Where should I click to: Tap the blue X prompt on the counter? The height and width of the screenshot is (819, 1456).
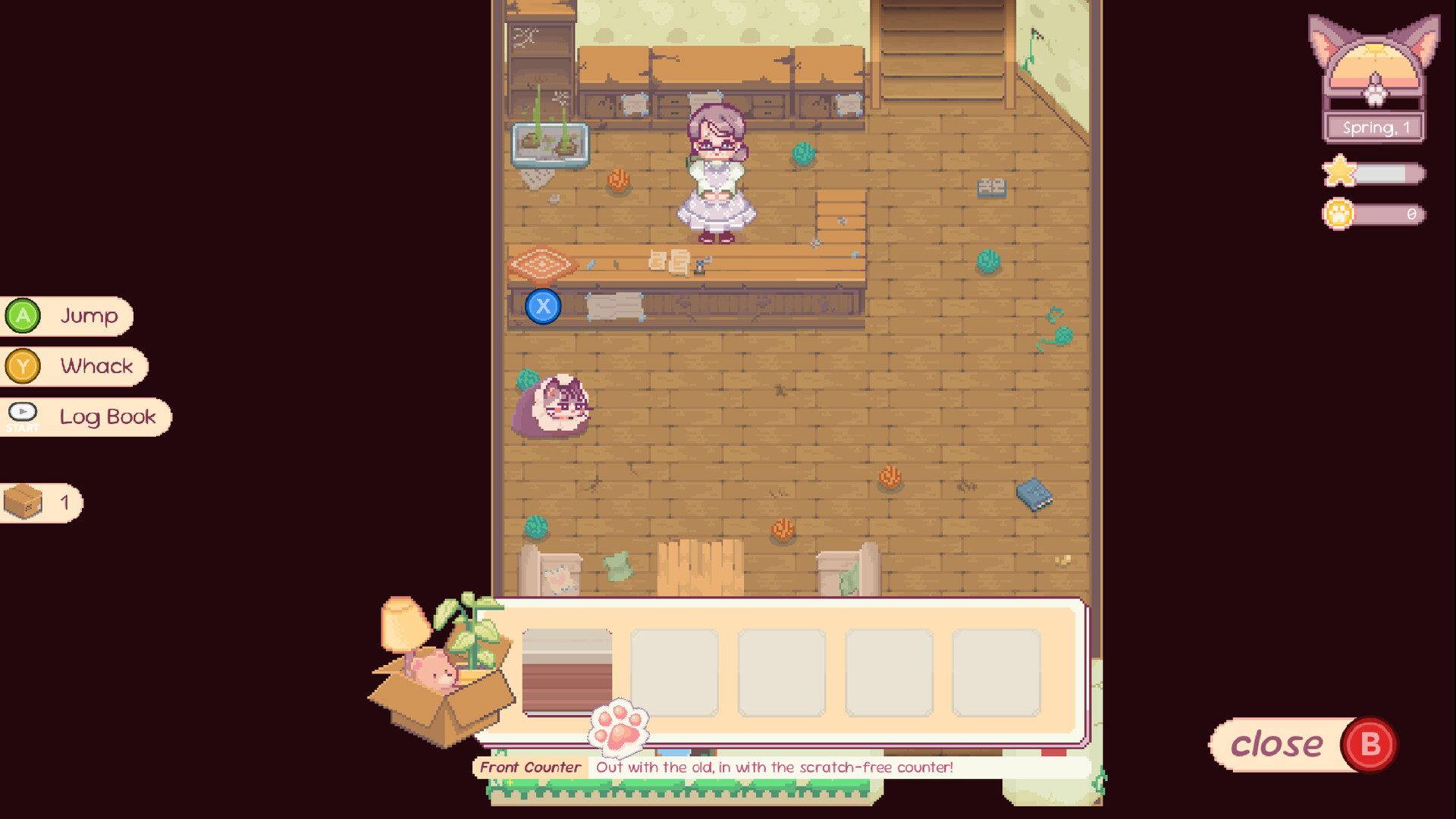(543, 306)
